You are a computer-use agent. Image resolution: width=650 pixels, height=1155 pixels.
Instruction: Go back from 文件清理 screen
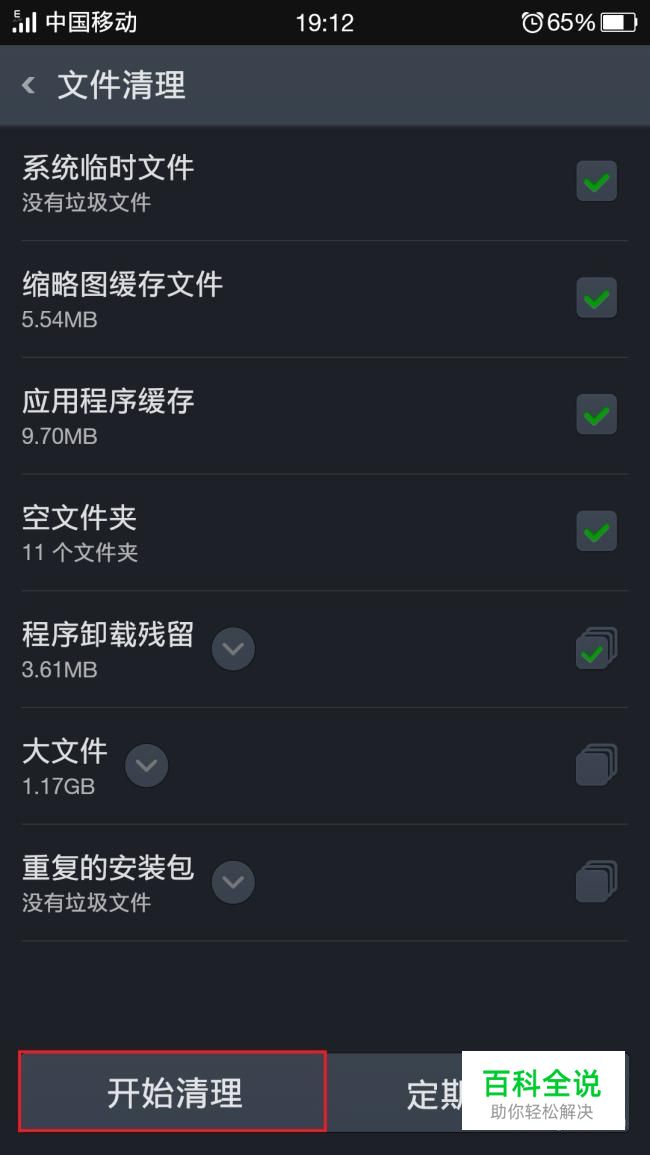[x=29, y=86]
